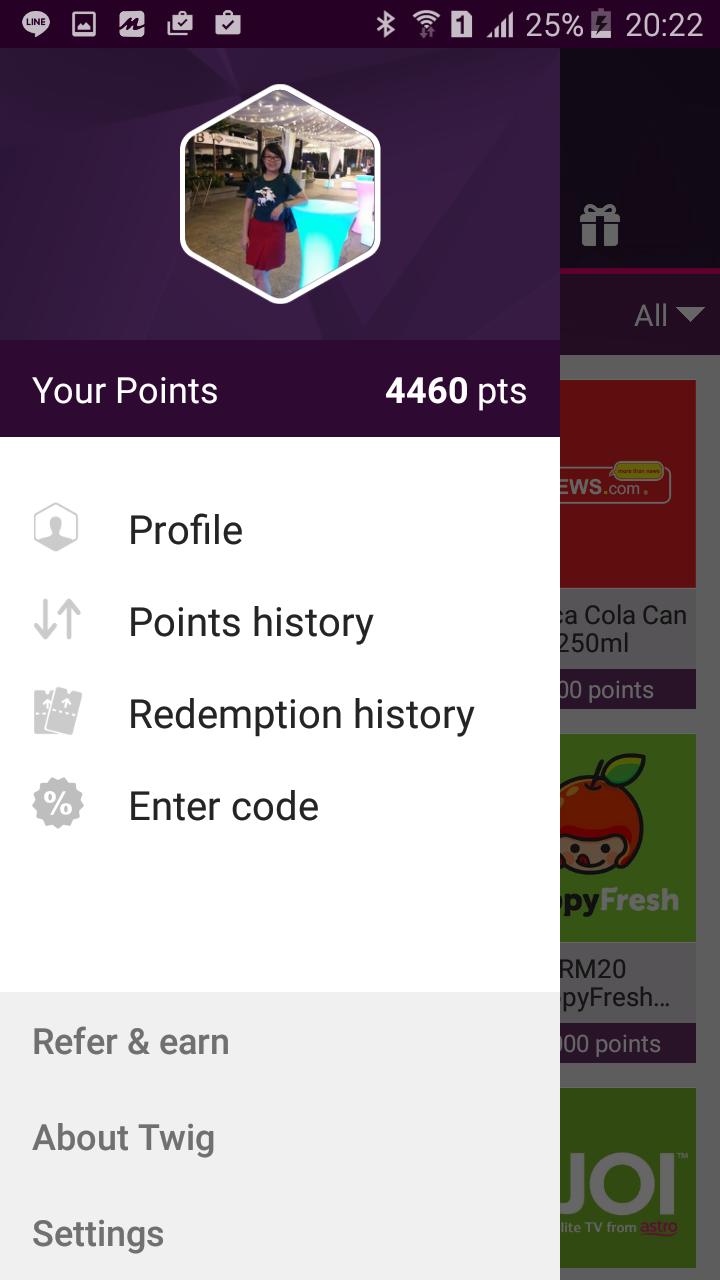This screenshot has width=720, height=1280.
Task: Open Settings from the drawer menu
Action: [x=97, y=1234]
